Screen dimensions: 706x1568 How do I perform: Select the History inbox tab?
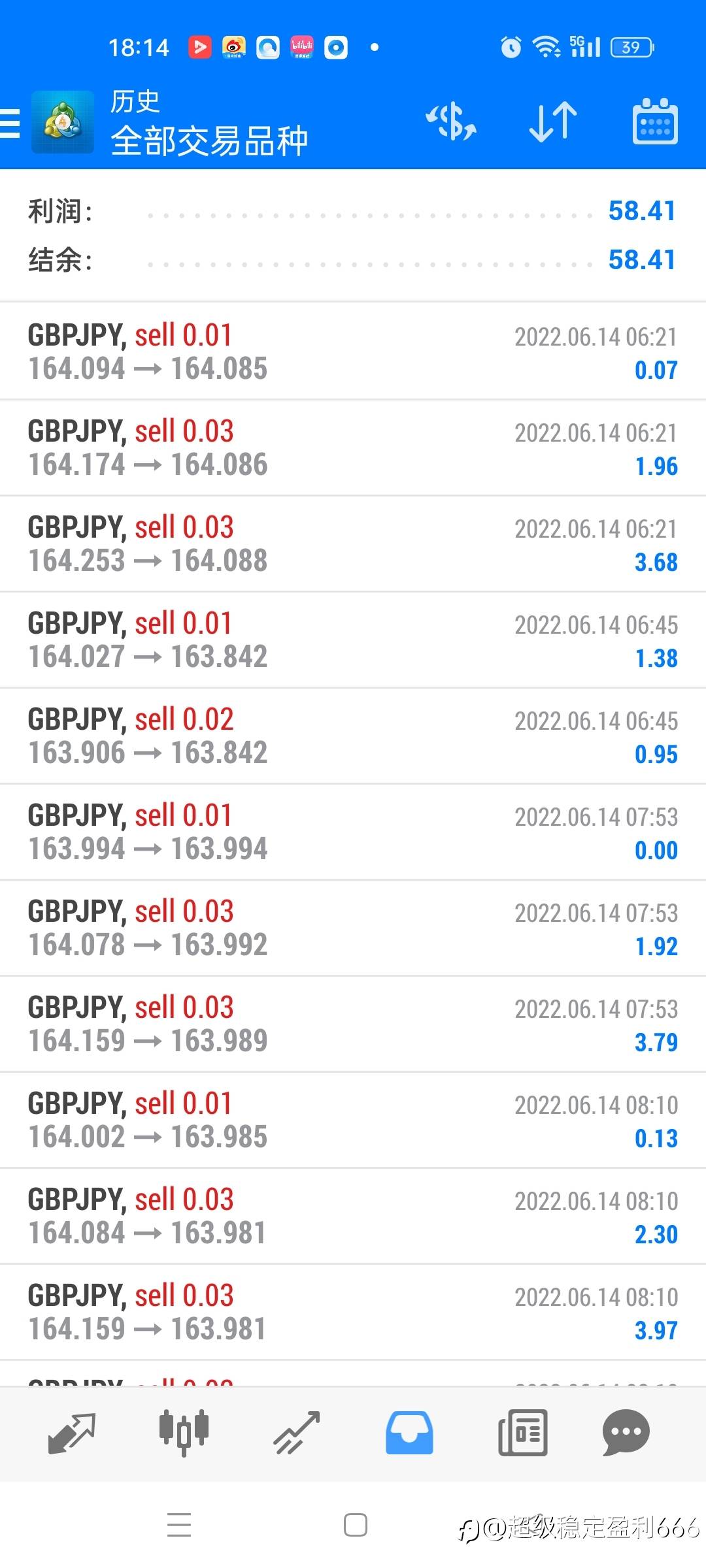click(x=409, y=1433)
